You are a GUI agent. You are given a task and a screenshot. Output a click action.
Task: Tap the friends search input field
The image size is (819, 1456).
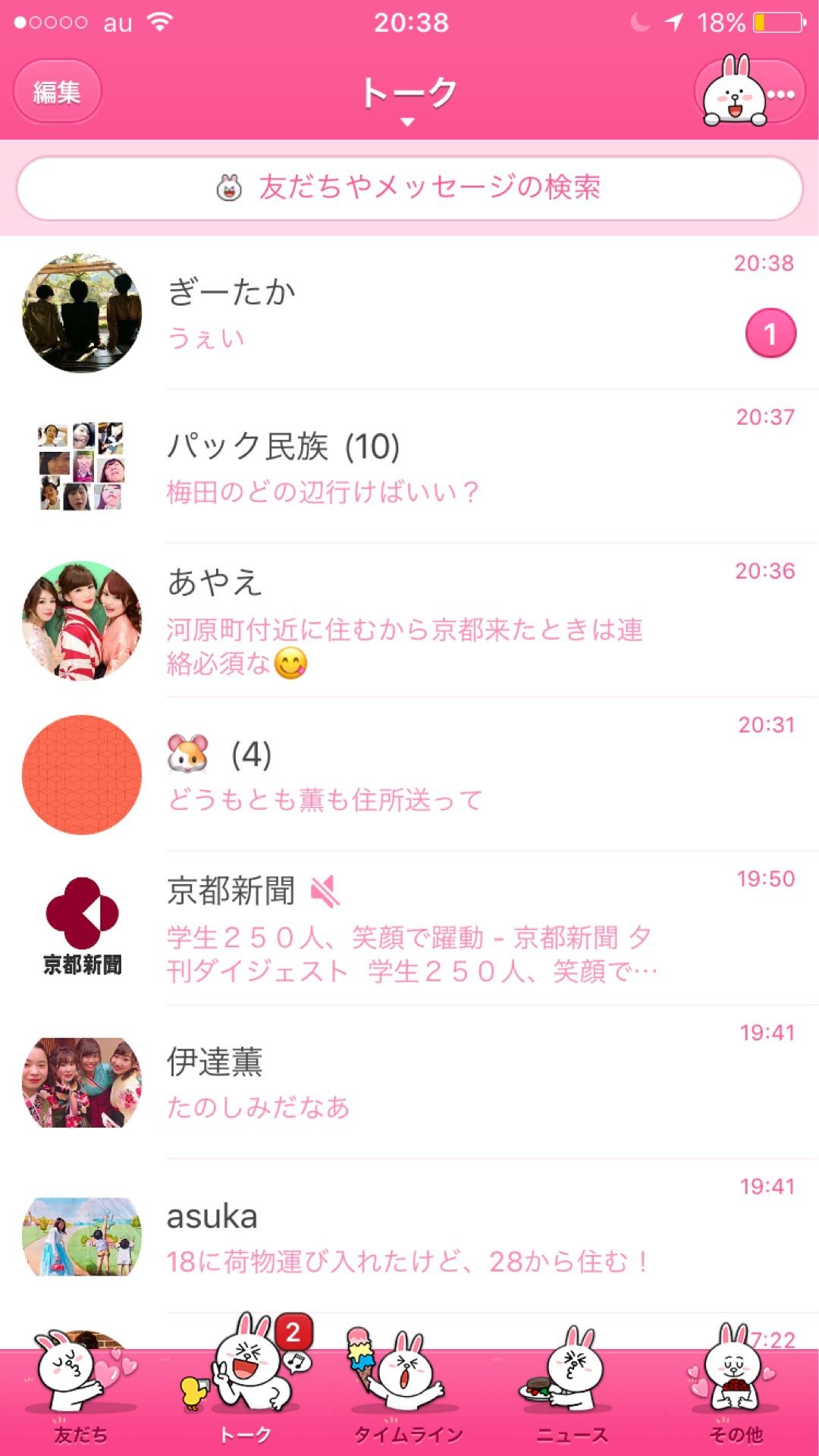[x=409, y=187]
